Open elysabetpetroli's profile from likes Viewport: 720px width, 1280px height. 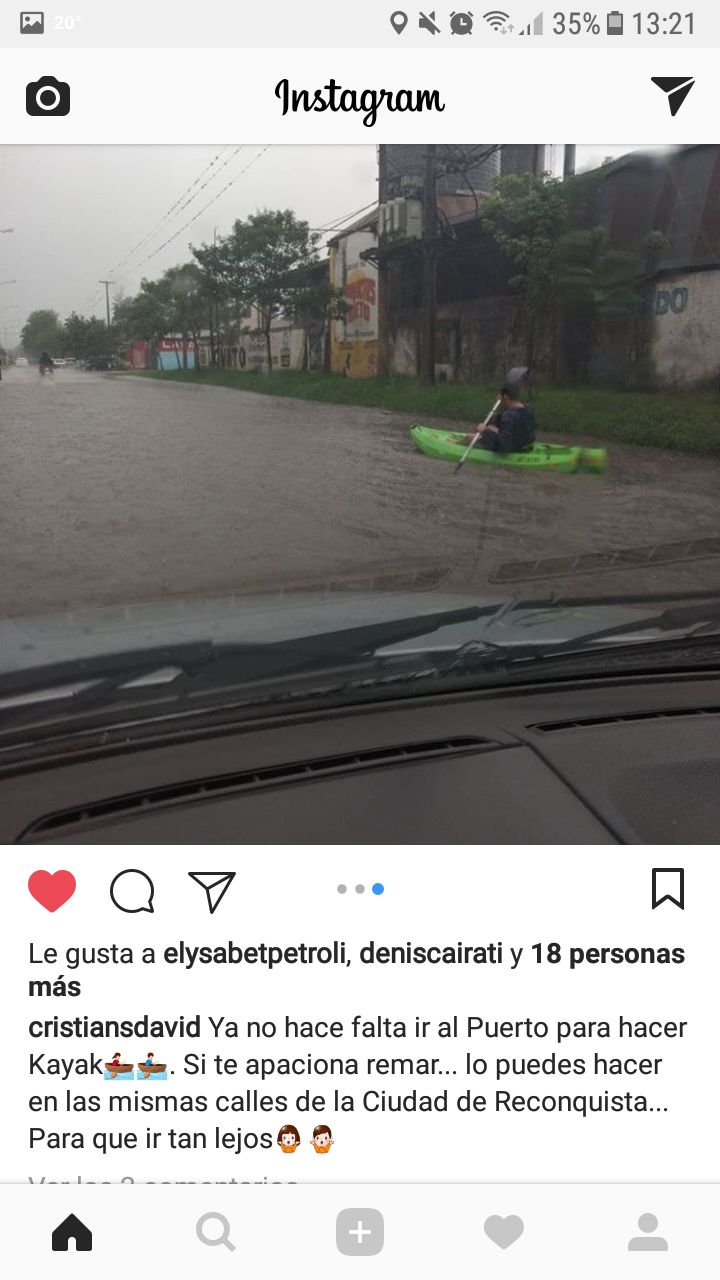coord(254,954)
